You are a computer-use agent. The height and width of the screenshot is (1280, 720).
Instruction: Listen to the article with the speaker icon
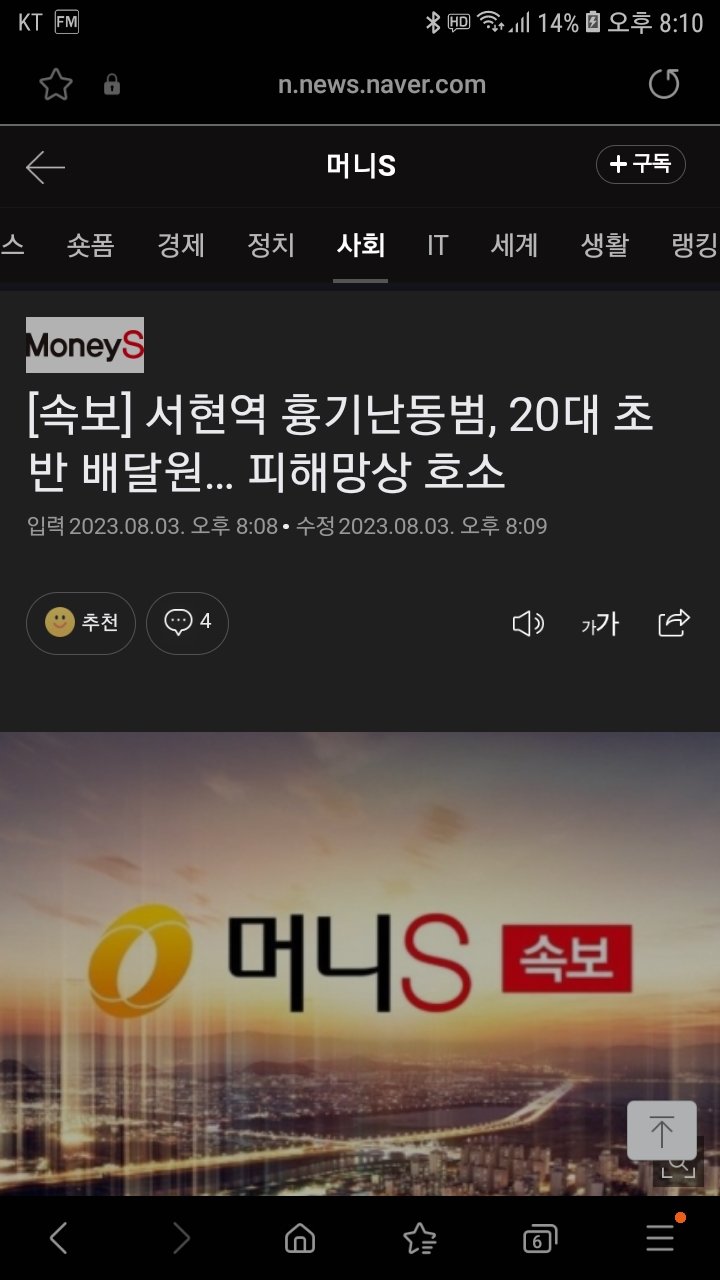[x=528, y=624]
